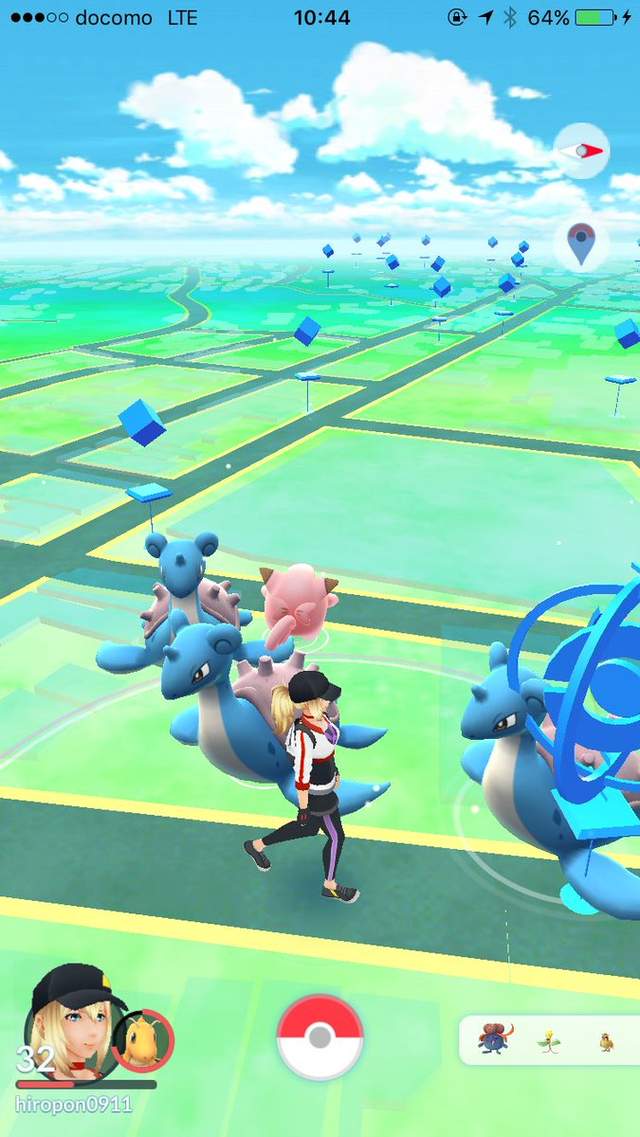Viewport: 640px width, 1137px height.
Task: Tap the Lapras beside the trainer
Action: [x=215, y=700]
